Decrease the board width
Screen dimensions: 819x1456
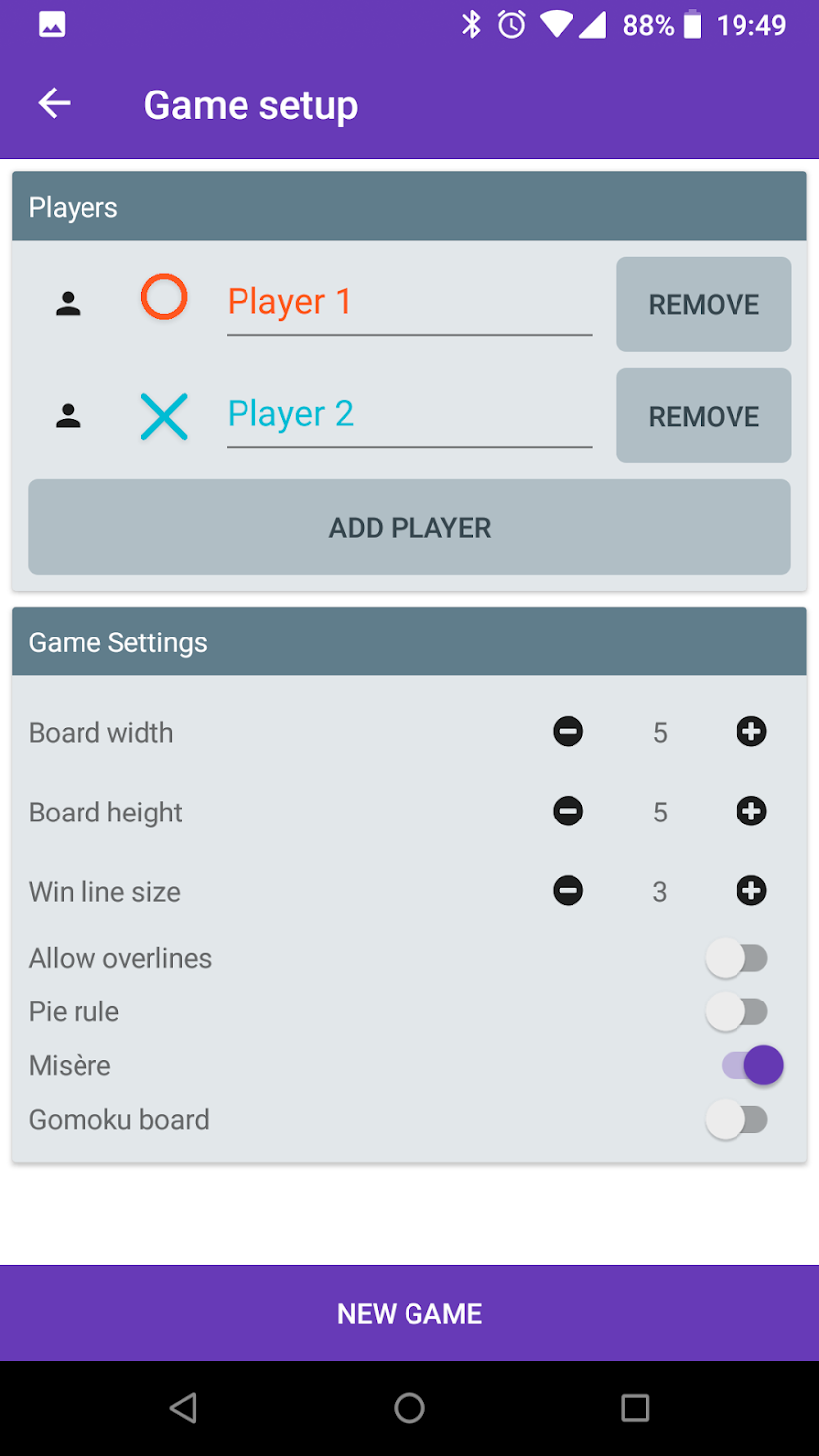point(569,732)
